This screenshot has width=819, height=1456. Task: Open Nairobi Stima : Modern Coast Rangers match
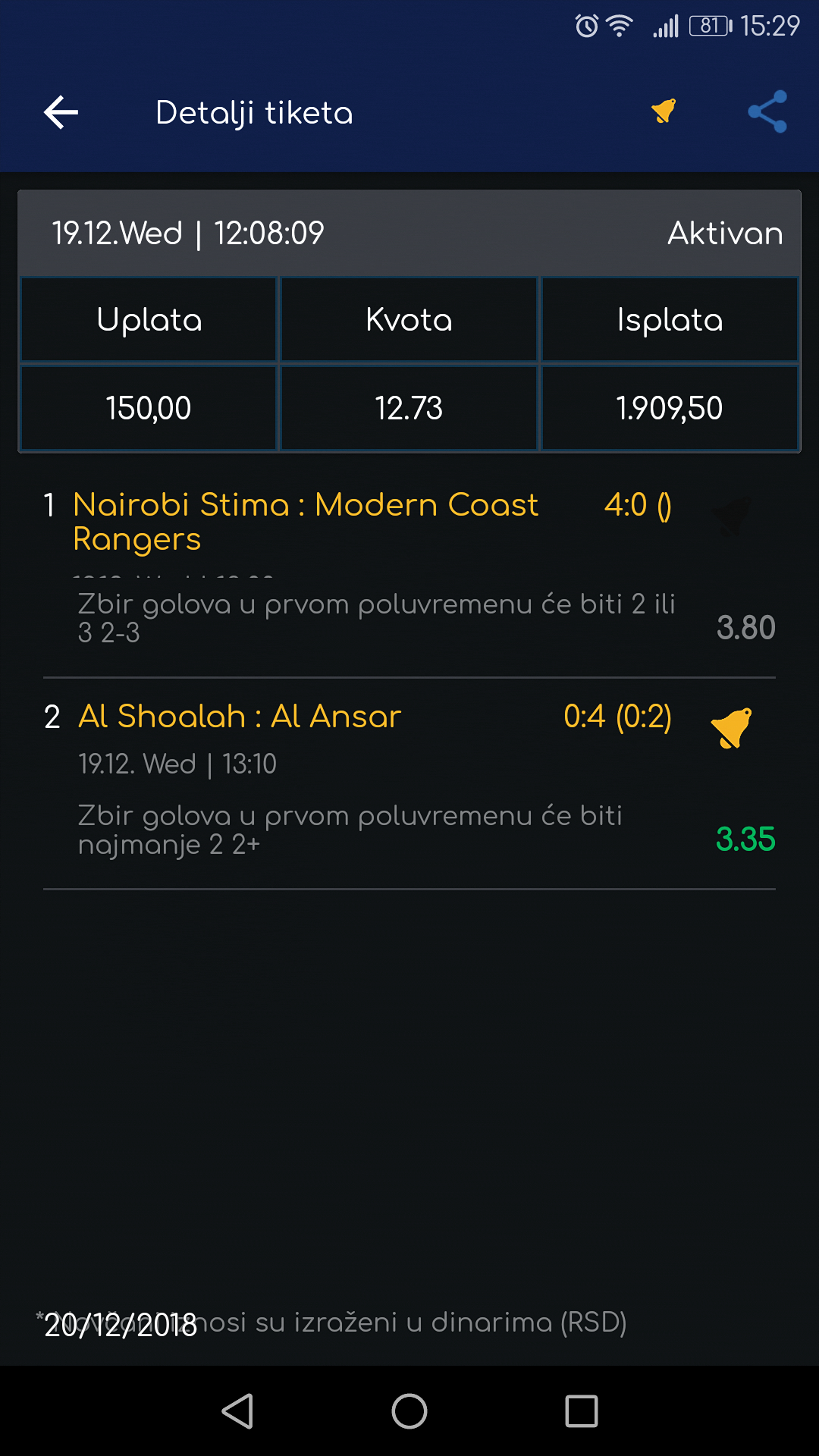(x=306, y=522)
